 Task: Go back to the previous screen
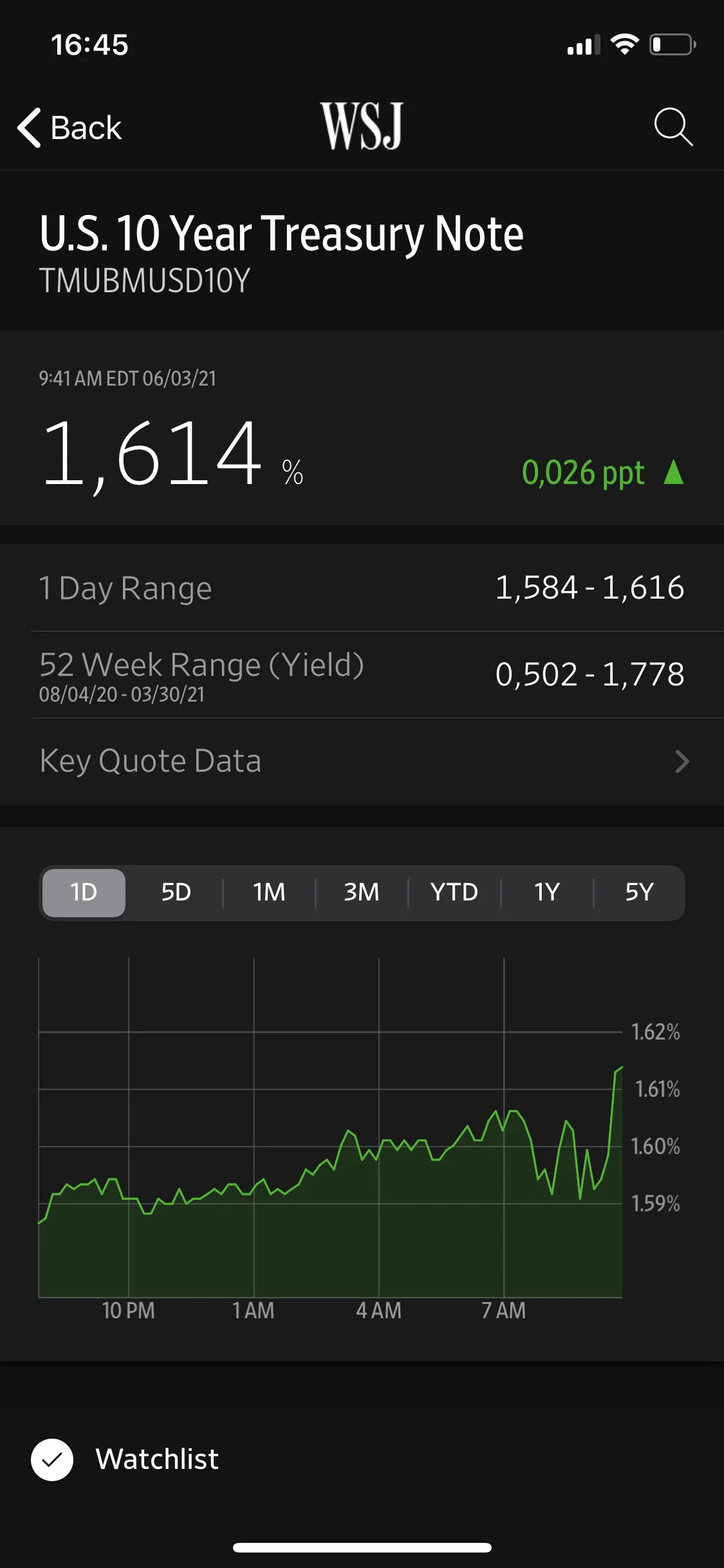(70, 127)
